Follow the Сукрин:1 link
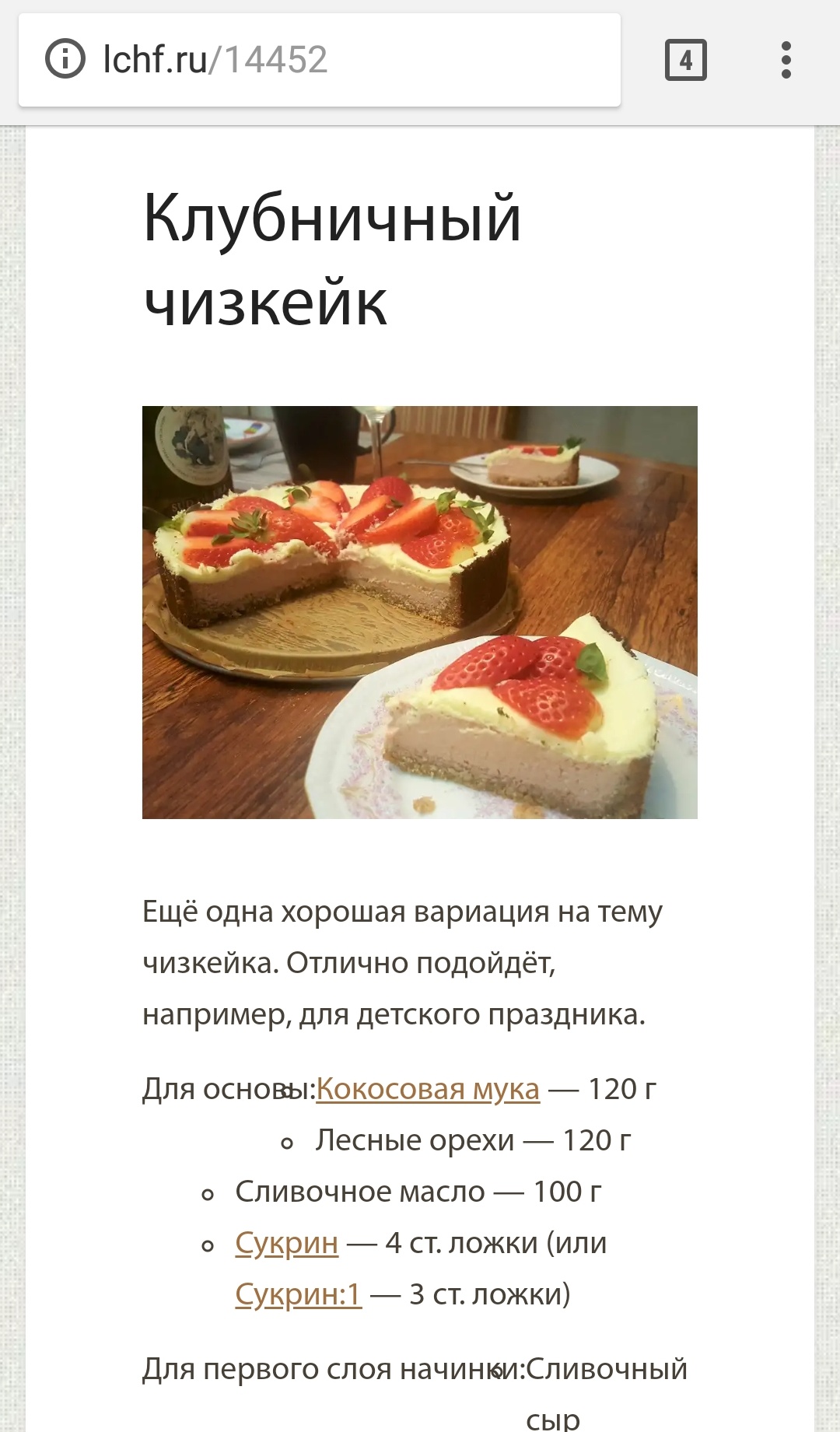 pyautogui.click(x=299, y=1294)
